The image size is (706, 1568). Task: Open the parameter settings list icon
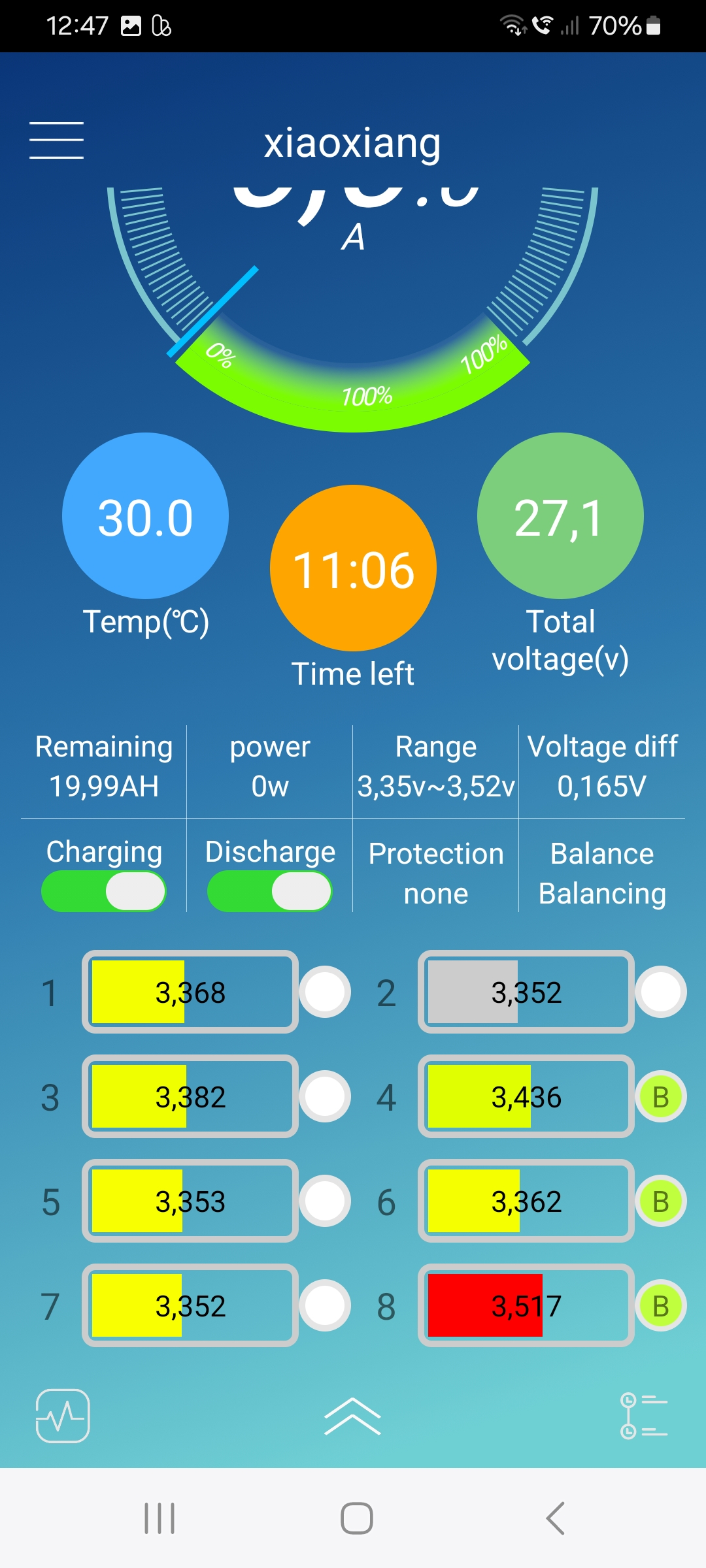[x=644, y=1417]
